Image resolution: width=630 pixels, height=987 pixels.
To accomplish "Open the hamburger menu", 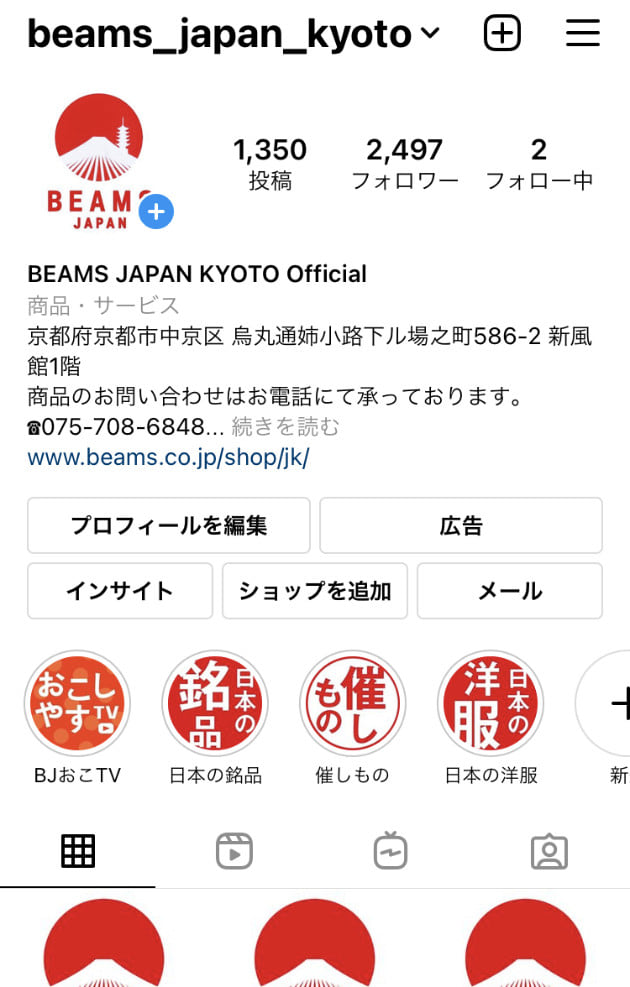I will [x=582, y=34].
